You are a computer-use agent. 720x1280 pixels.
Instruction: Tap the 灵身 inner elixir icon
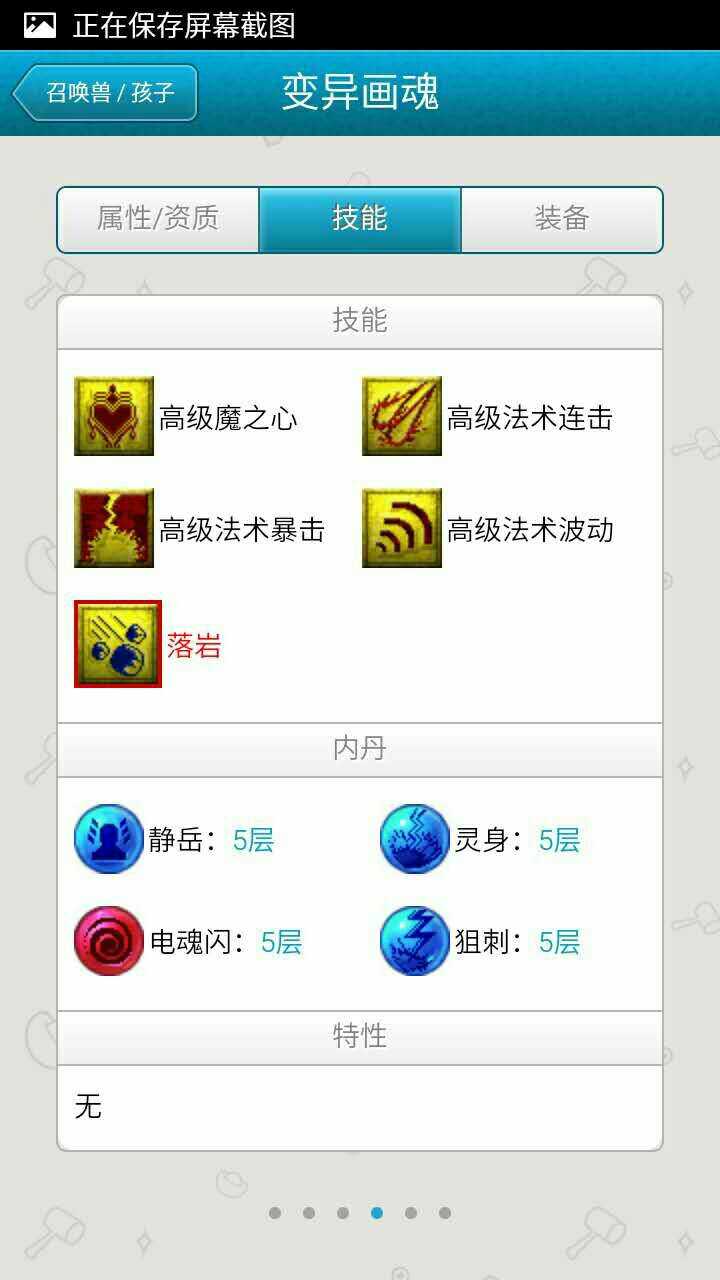point(415,839)
